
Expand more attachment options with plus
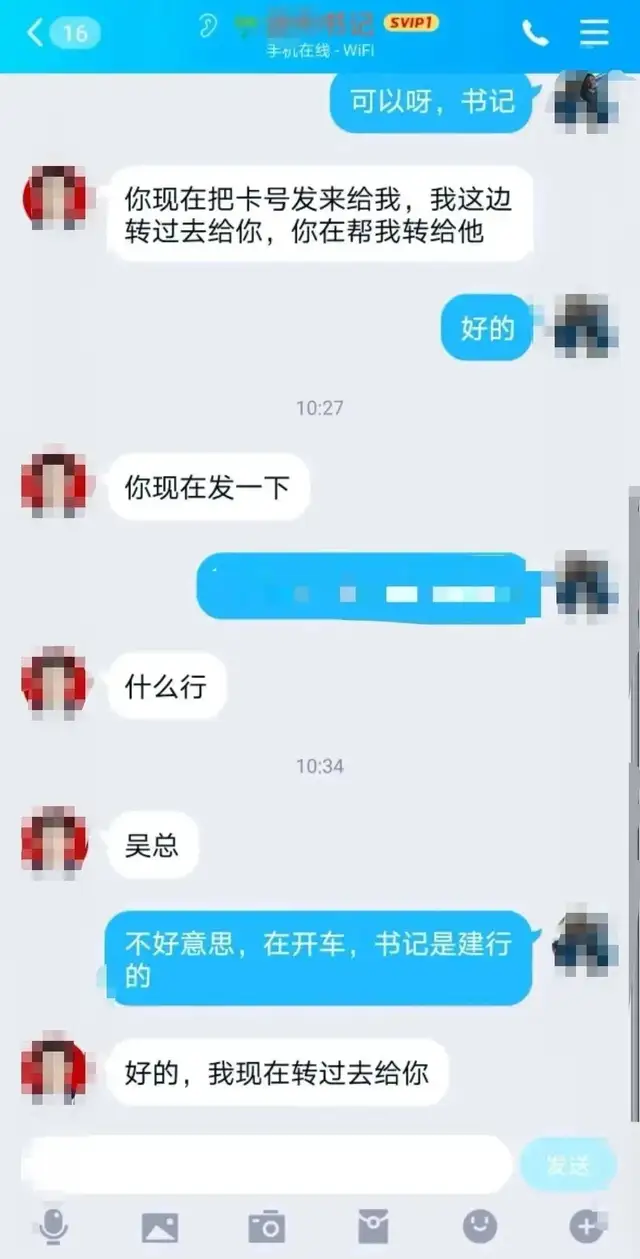click(585, 1226)
